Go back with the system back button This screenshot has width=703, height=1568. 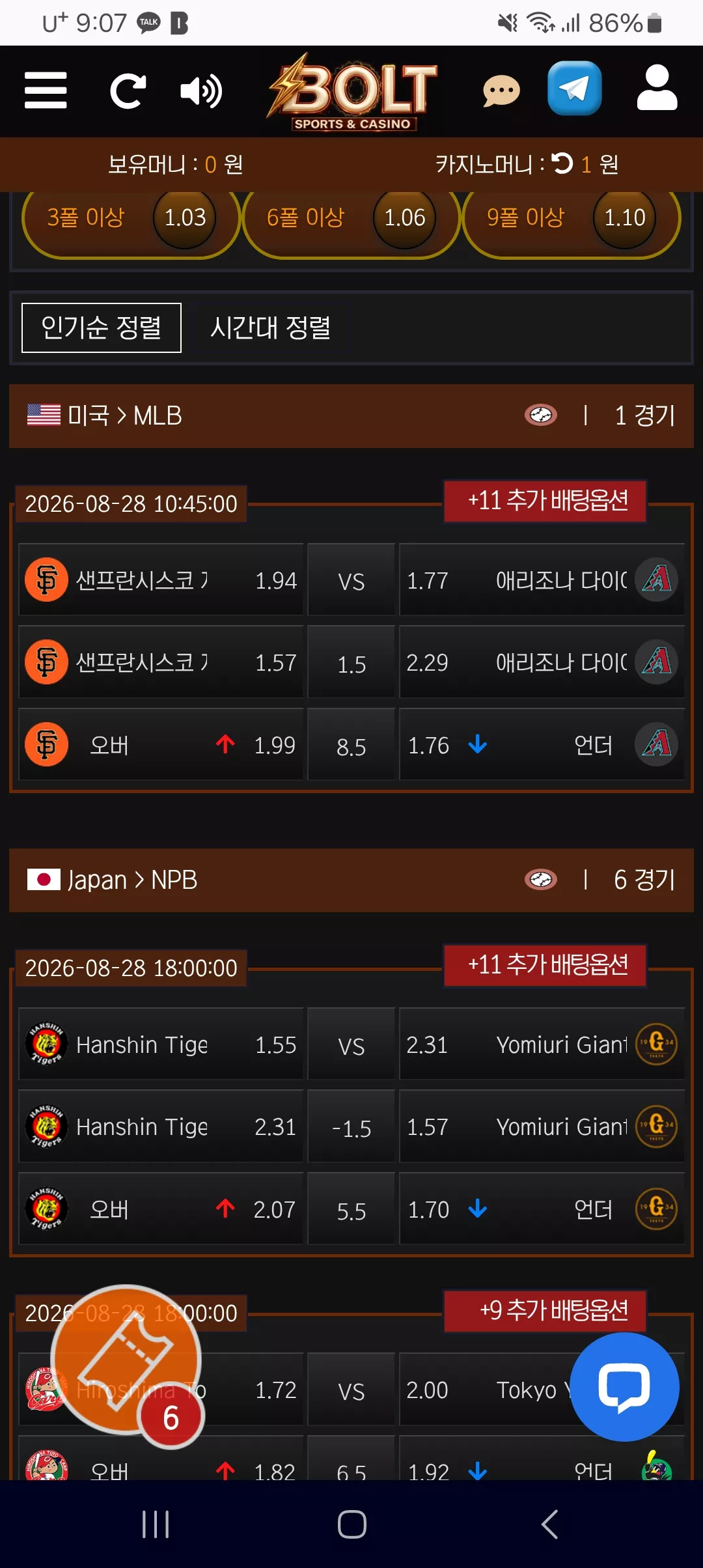coord(550,1524)
